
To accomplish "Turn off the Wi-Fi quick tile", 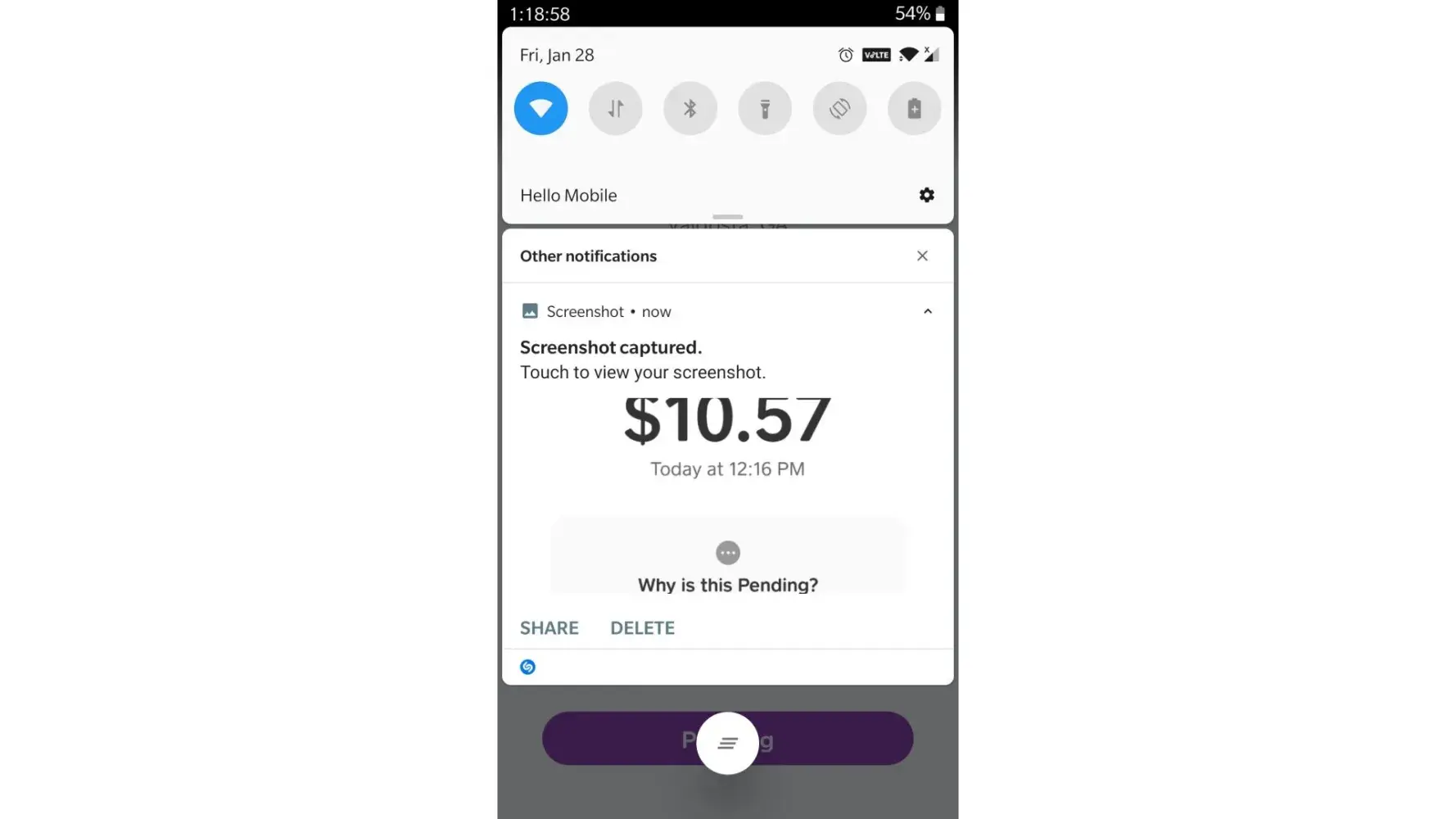I will click(x=540, y=108).
